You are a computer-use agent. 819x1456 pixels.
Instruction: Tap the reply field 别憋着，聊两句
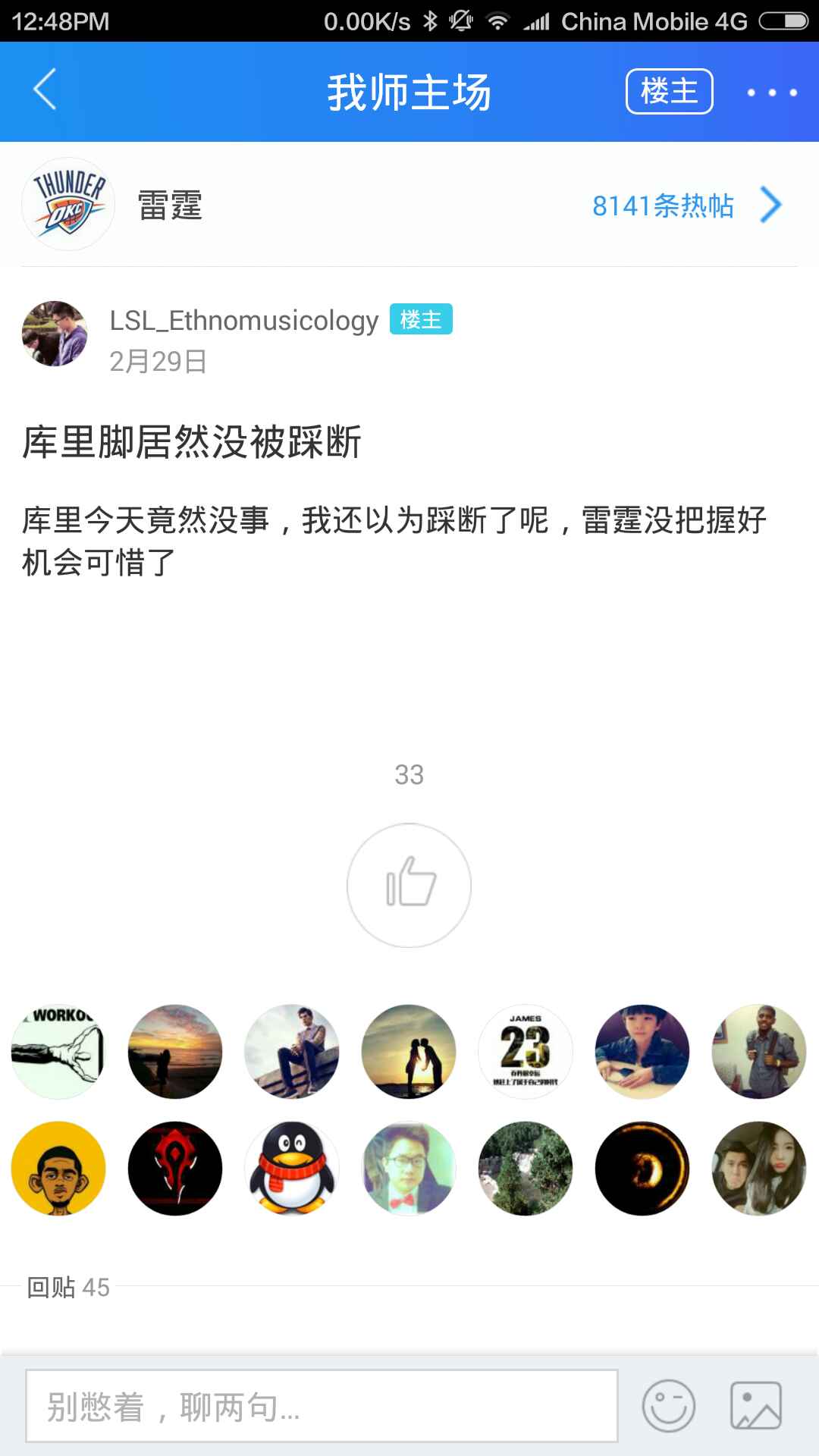[x=322, y=1406]
